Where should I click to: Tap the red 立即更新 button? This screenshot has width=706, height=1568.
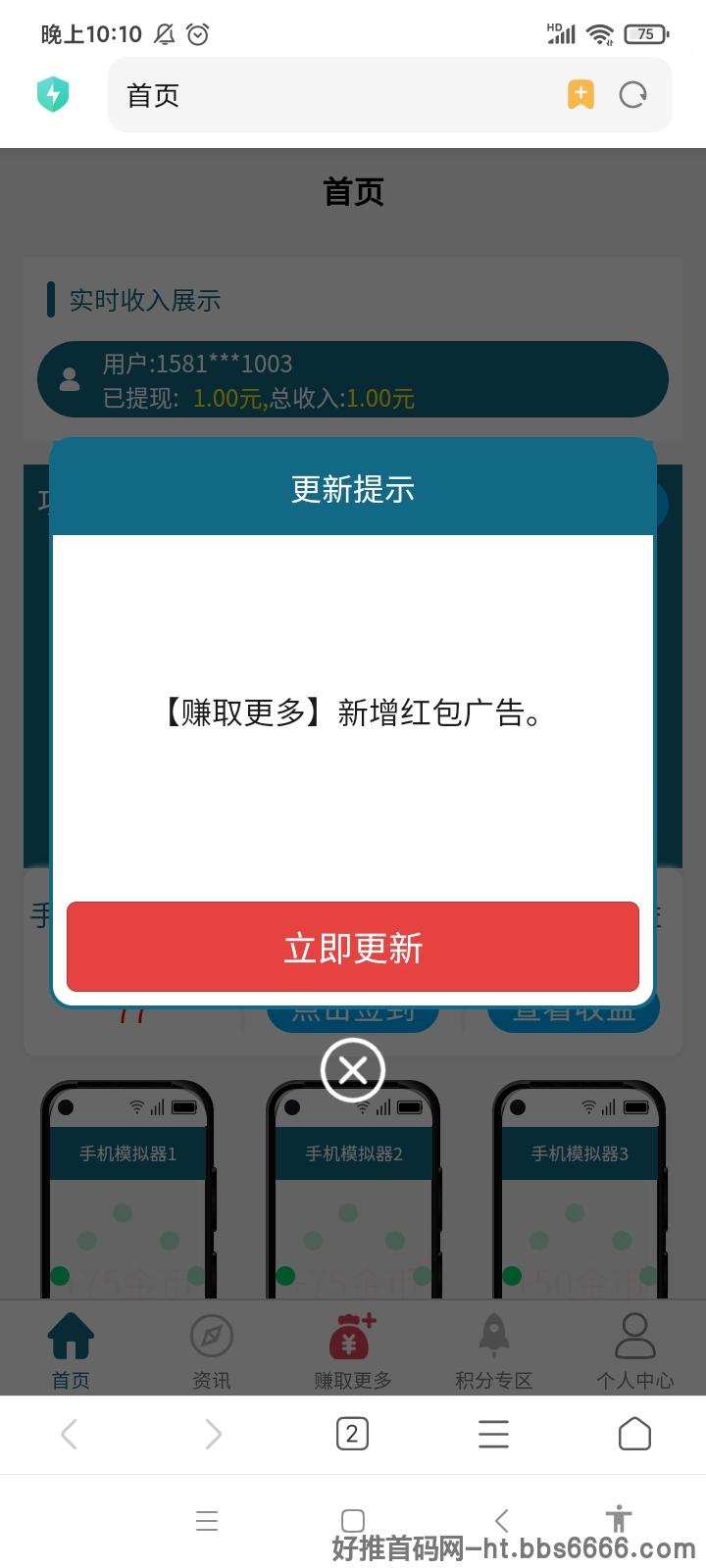(x=353, y=947)
